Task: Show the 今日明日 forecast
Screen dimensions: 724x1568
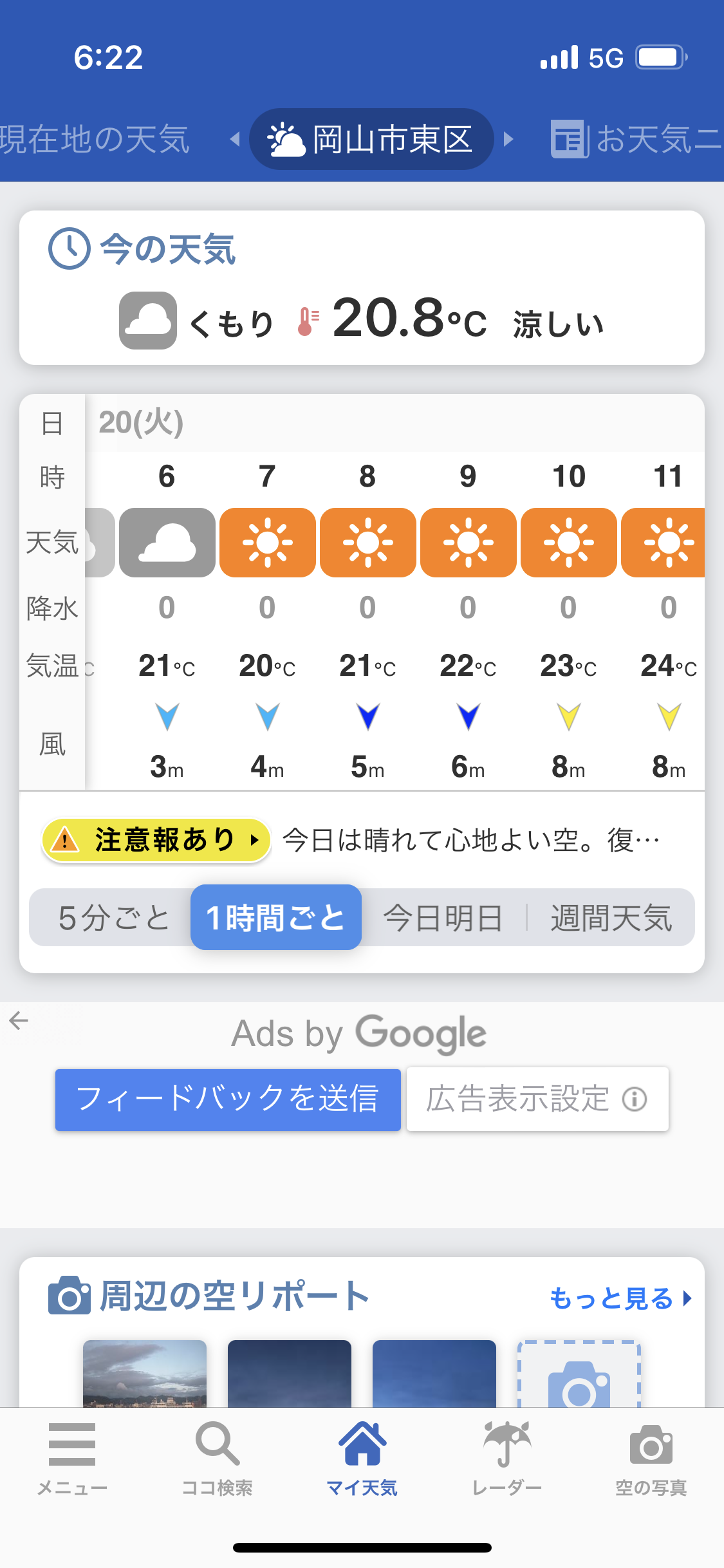Action: [443, 918]
